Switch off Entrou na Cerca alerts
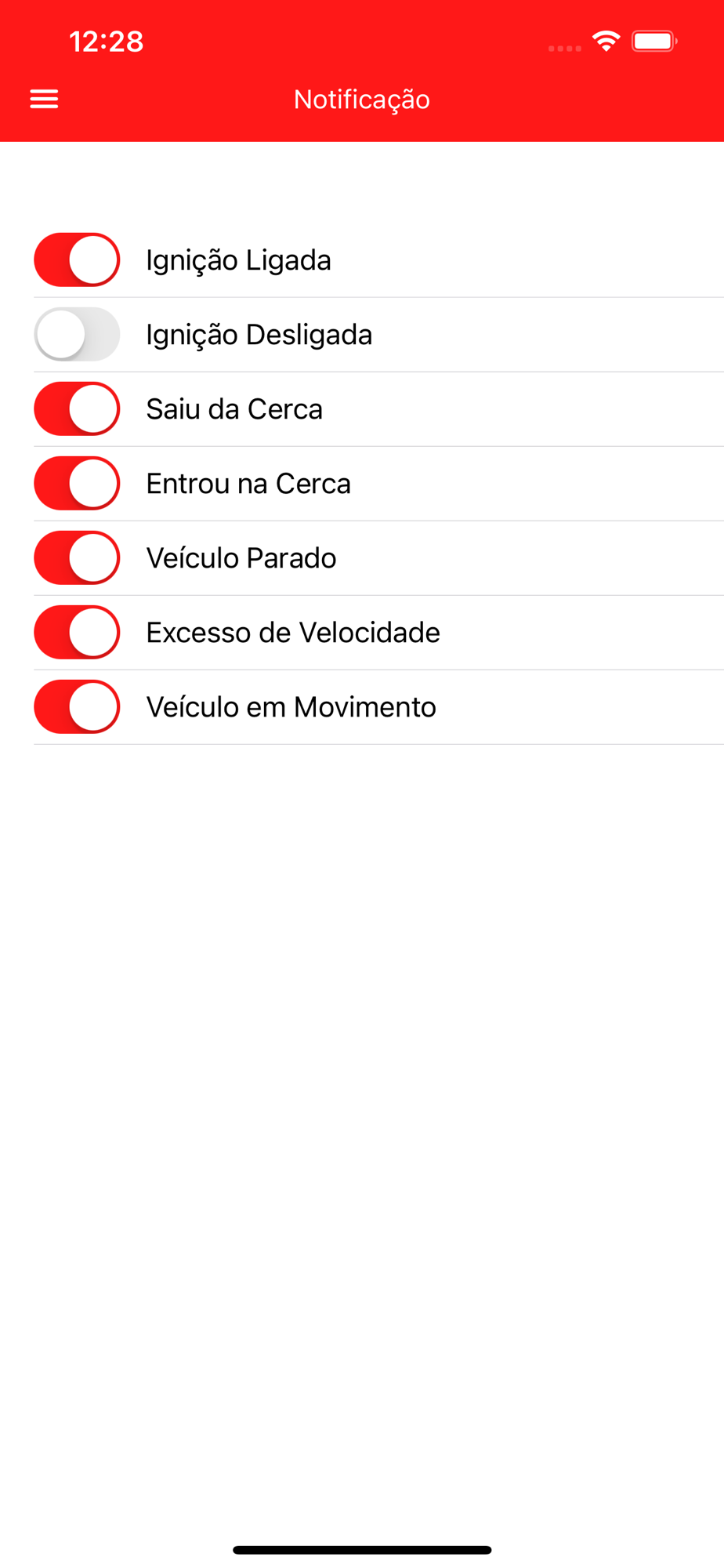The height and width of the screenshot is (1568, 724). coord(77,483)
